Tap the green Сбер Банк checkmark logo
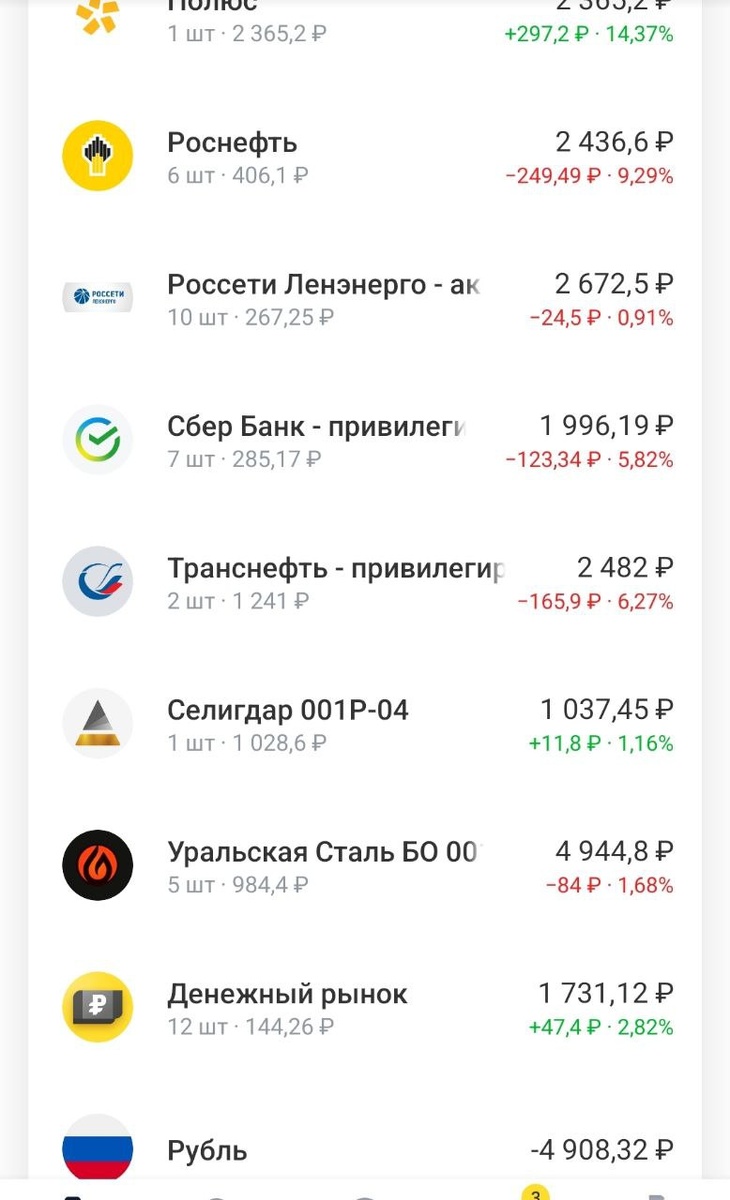 pyautogui.click(x=97, y=438)
